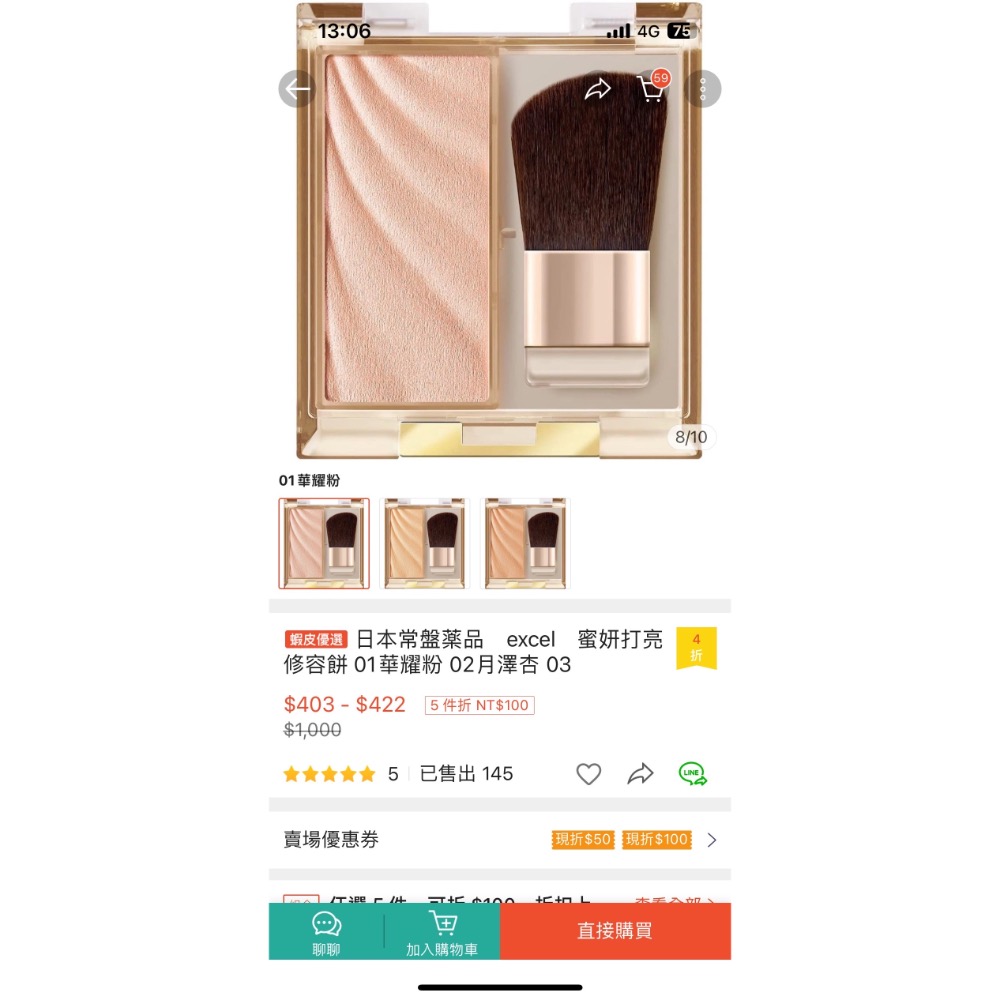Share via arrow icon beside the heart
The image size is (1000, 1000).
click(640, 773)
